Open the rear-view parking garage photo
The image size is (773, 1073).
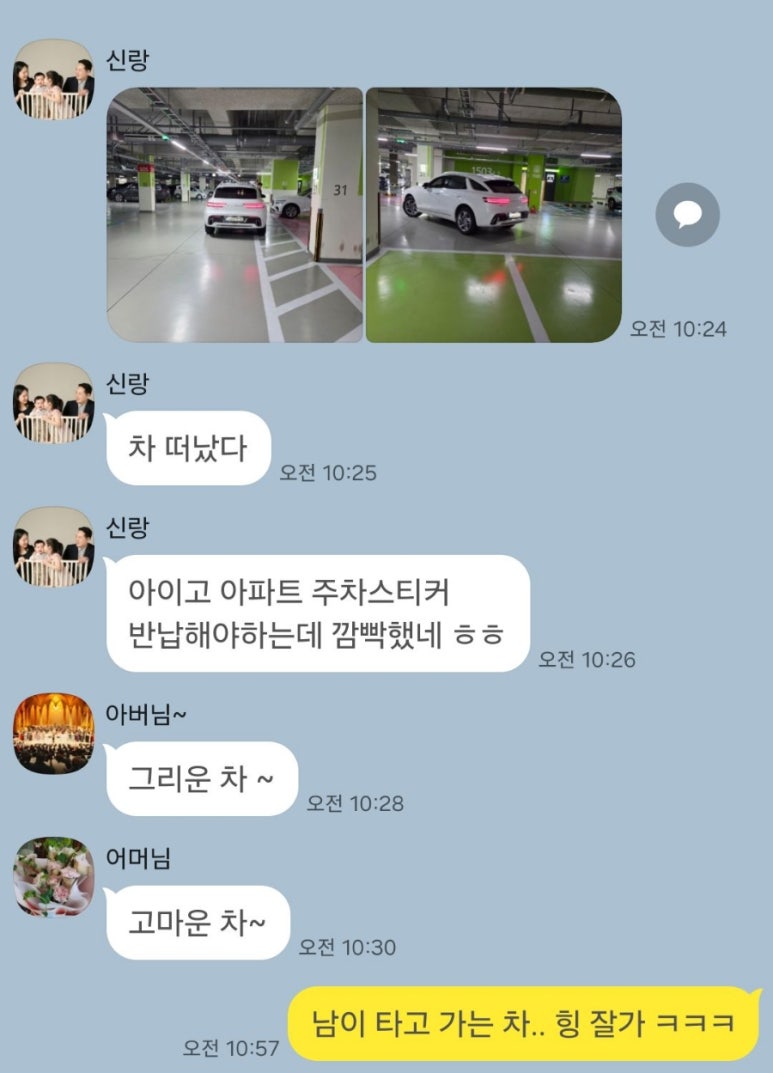(234, 215)
